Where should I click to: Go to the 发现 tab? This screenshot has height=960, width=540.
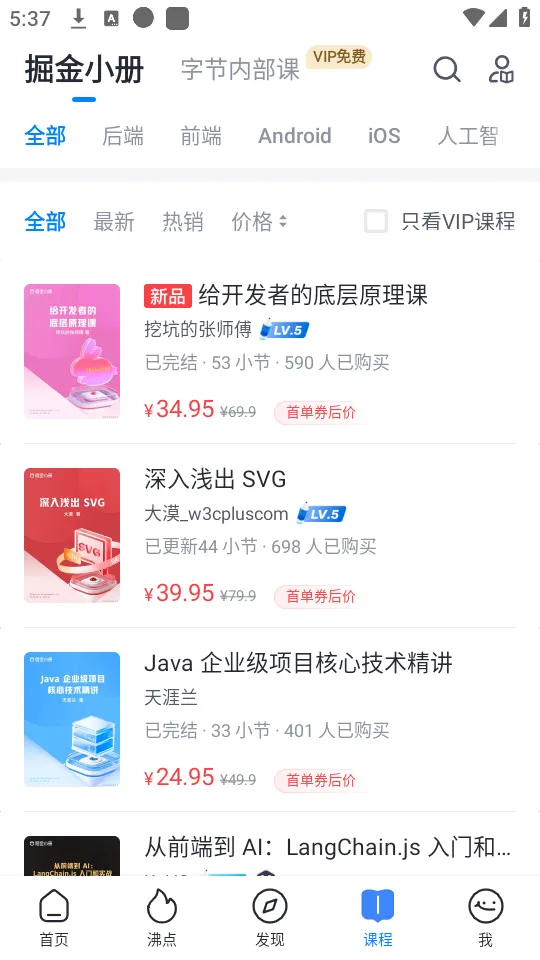tap(270, 917)
